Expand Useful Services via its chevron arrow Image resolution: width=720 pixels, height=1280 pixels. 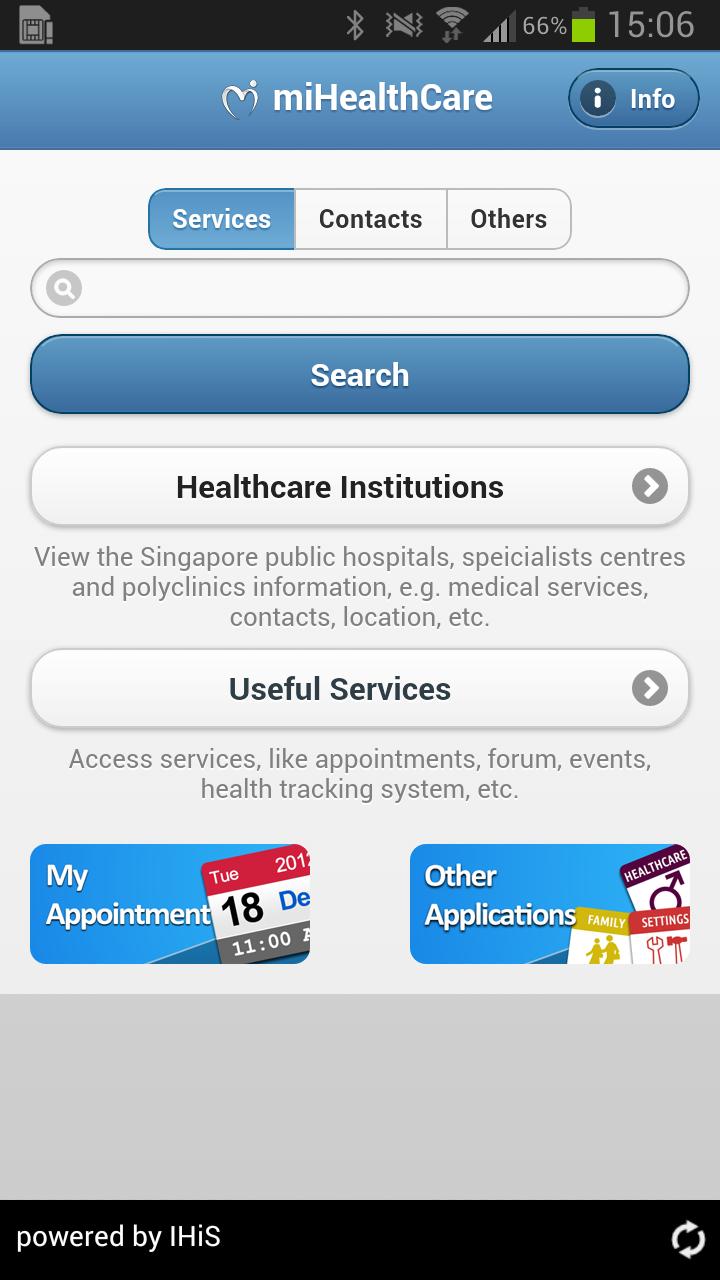pyautogui.click(x=651, y=688)
